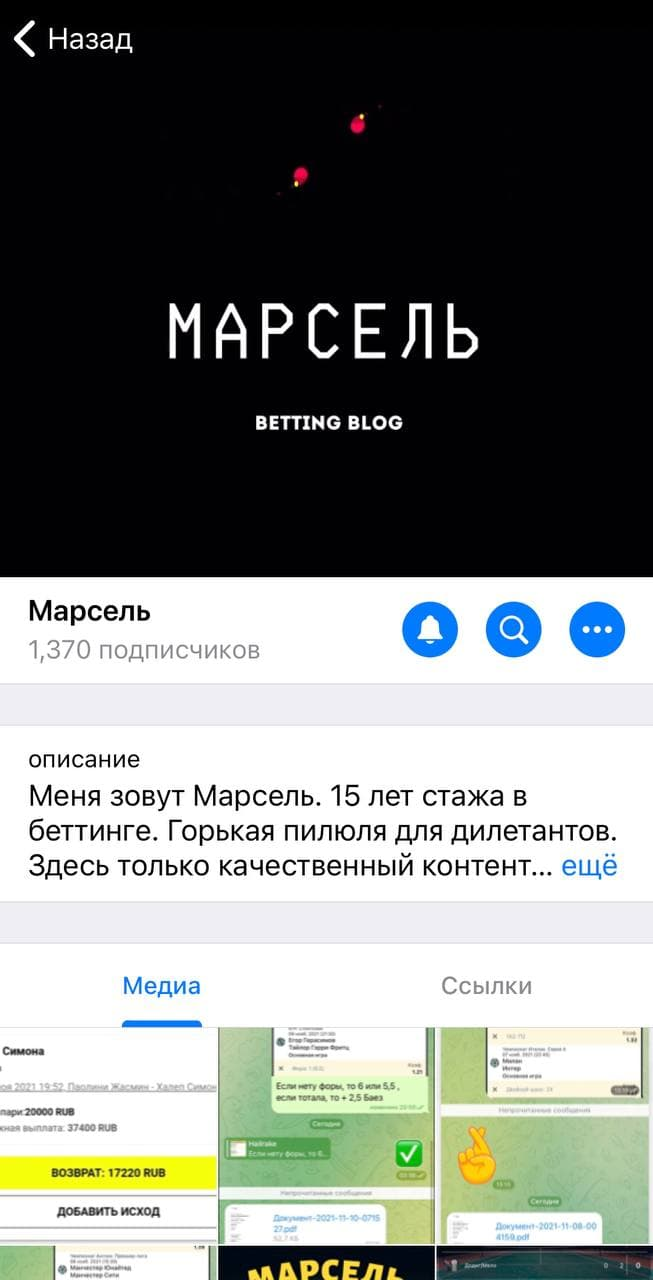Search inside the Марсель channel

[513, 630]
